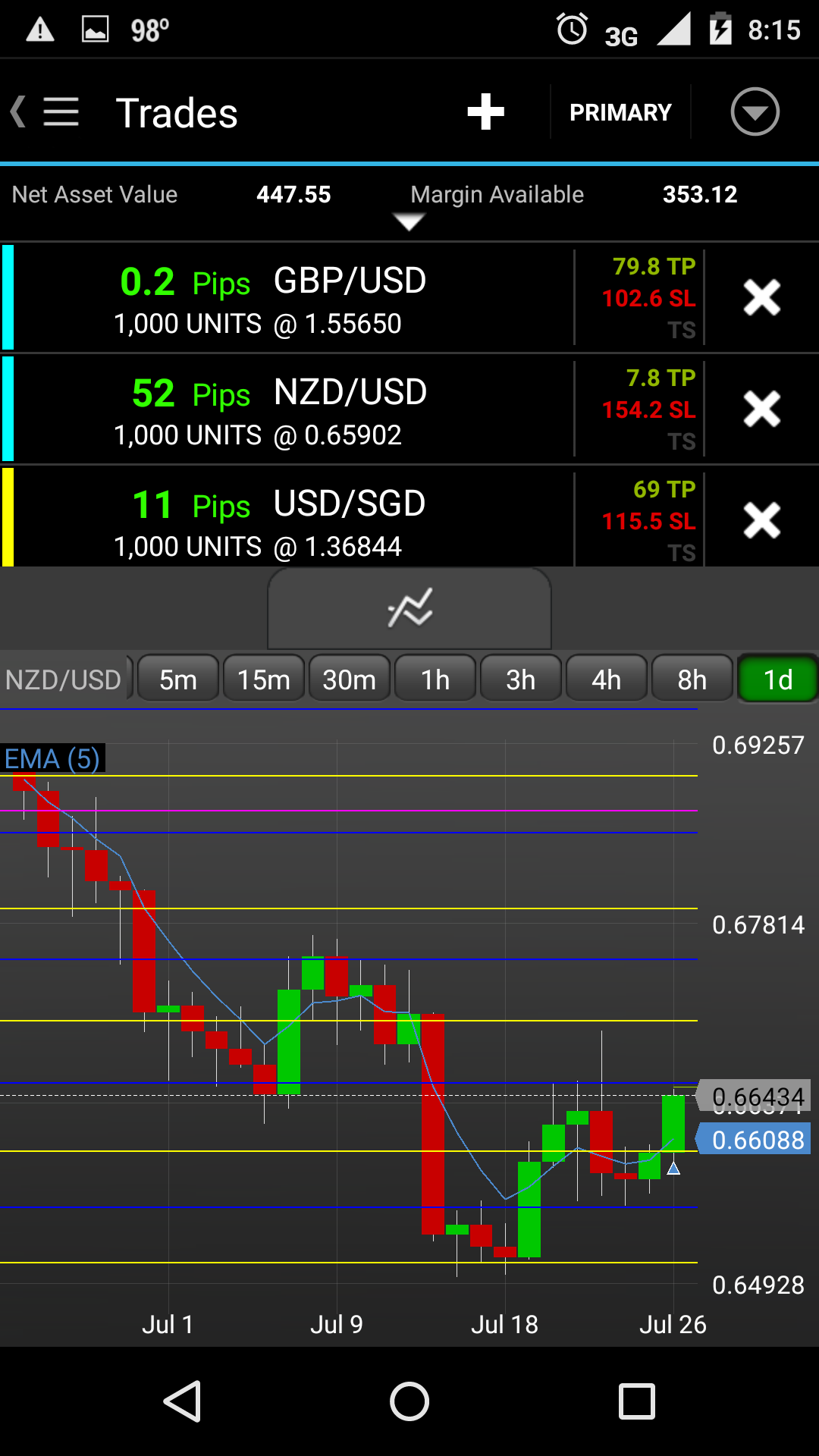
Task: Change chart to 3h interval
Action: pyautogui.click(x=521, y=679)
